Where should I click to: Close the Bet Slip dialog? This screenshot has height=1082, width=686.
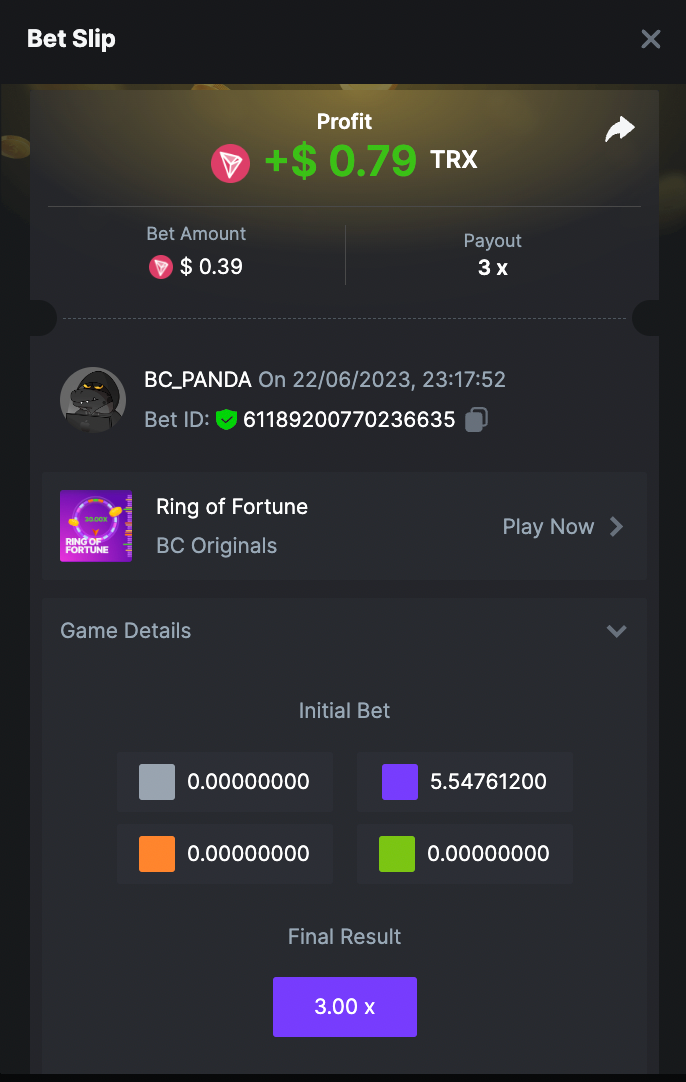[x=650, y=39]
